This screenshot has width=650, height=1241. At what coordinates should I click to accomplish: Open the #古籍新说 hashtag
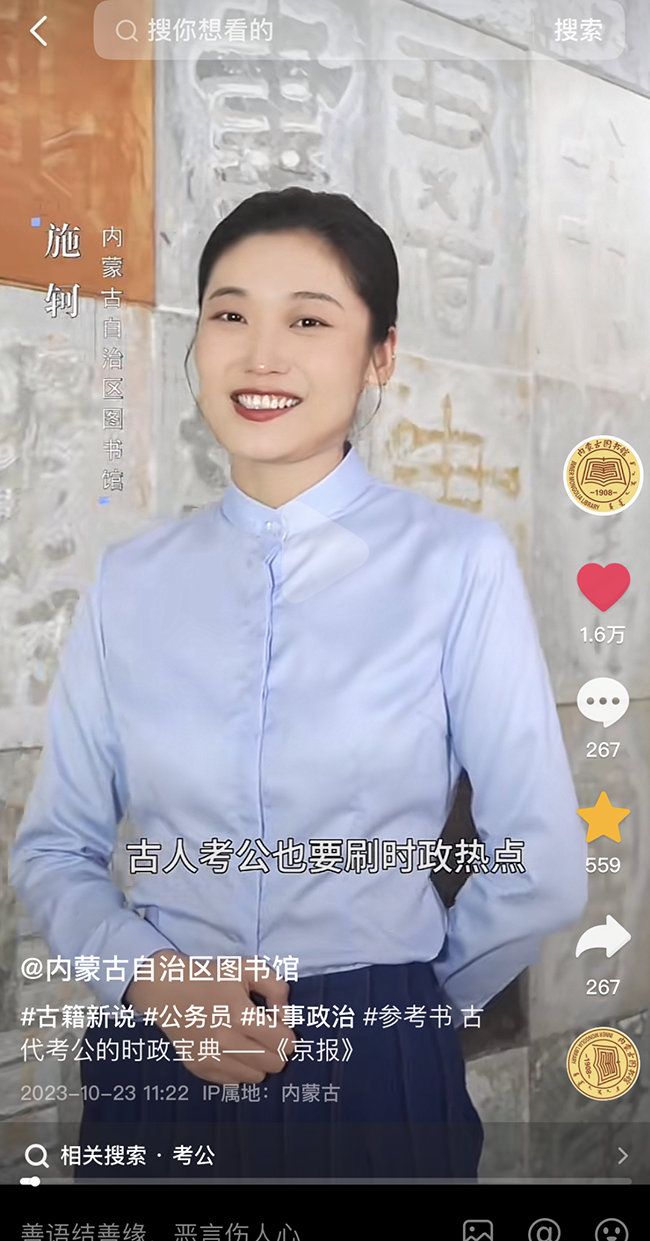click(x=78, y=1017)
